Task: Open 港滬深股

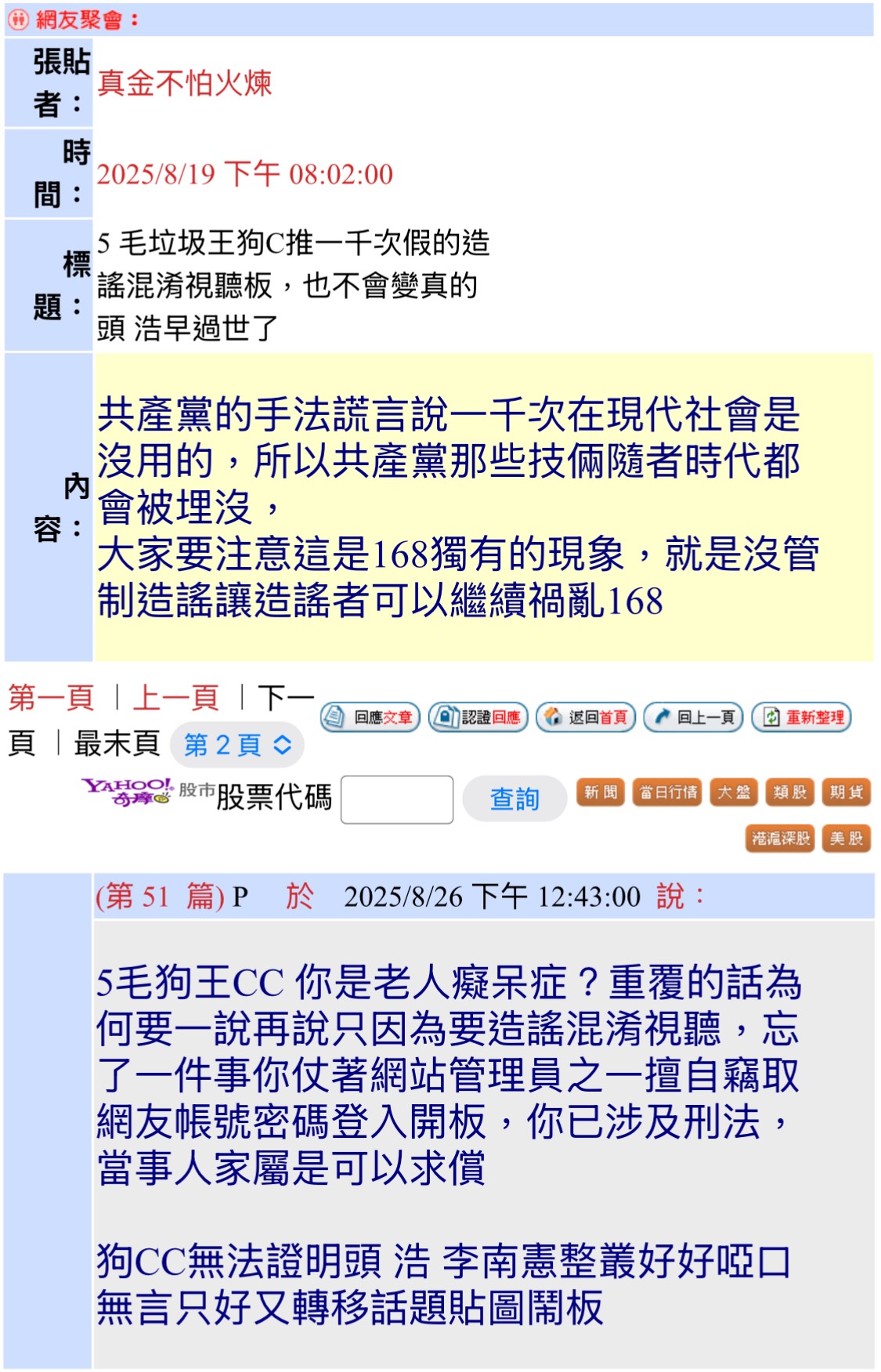Action: pos(780,838)
